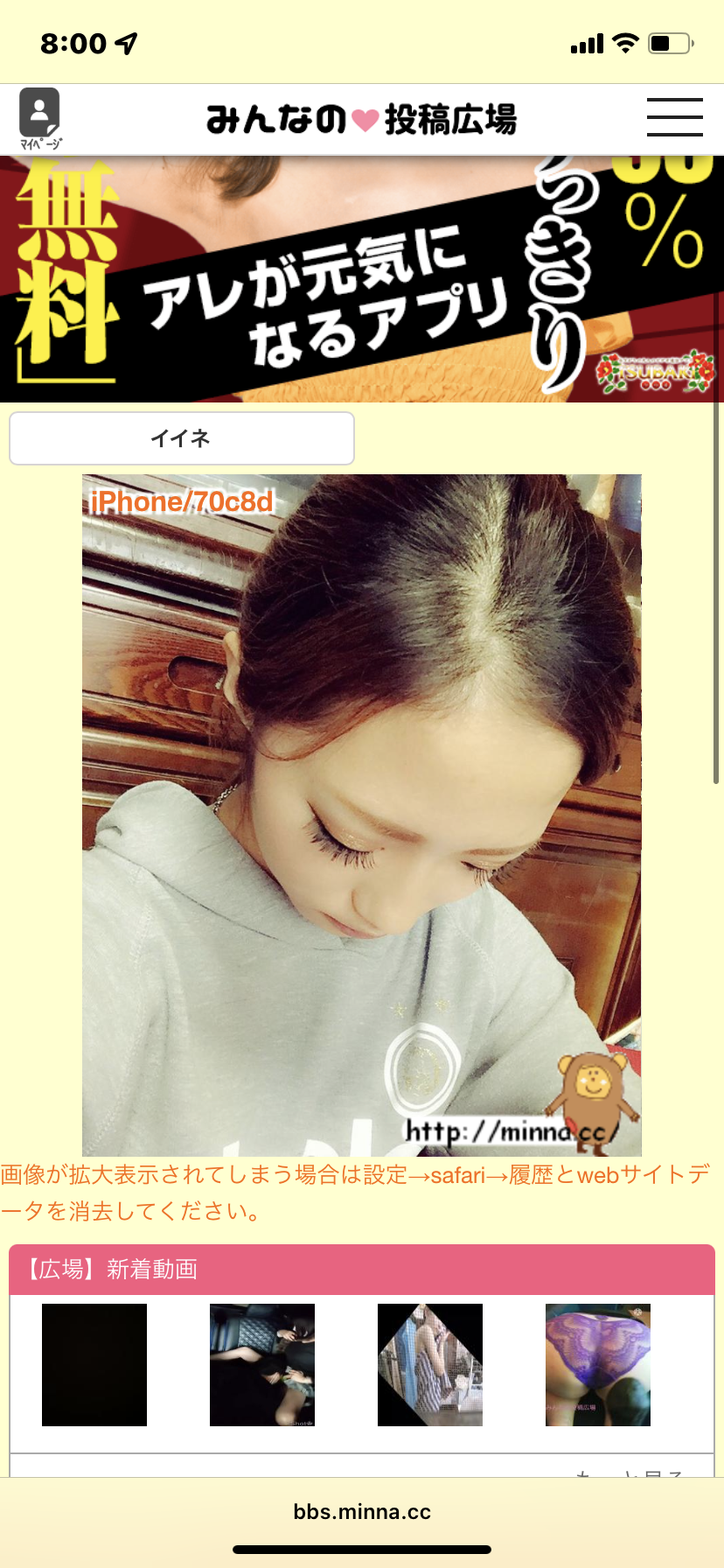Open the black video thumbnail in 新着動画
This screenshot has width=724, height=1568.
point(94,1365)
